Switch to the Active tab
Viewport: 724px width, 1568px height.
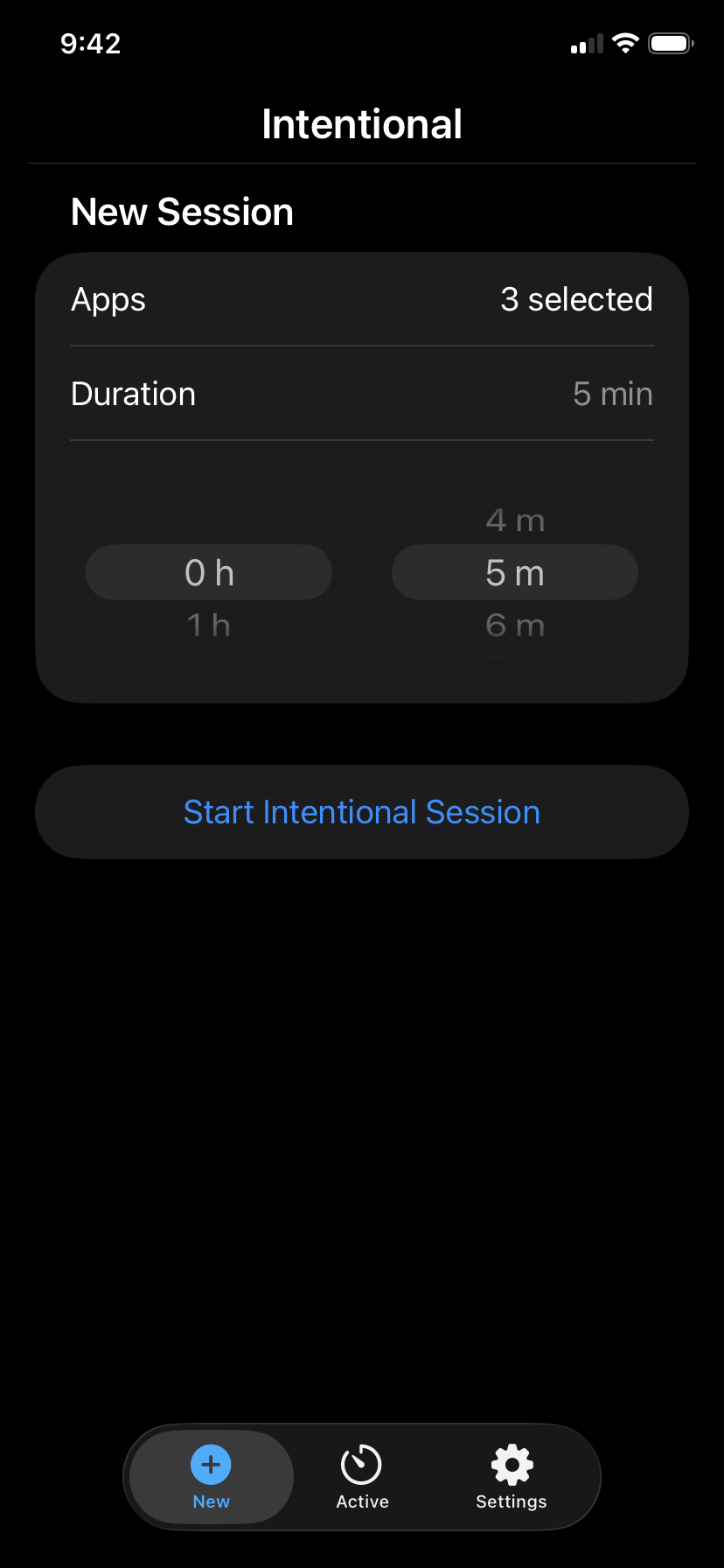362,1477
